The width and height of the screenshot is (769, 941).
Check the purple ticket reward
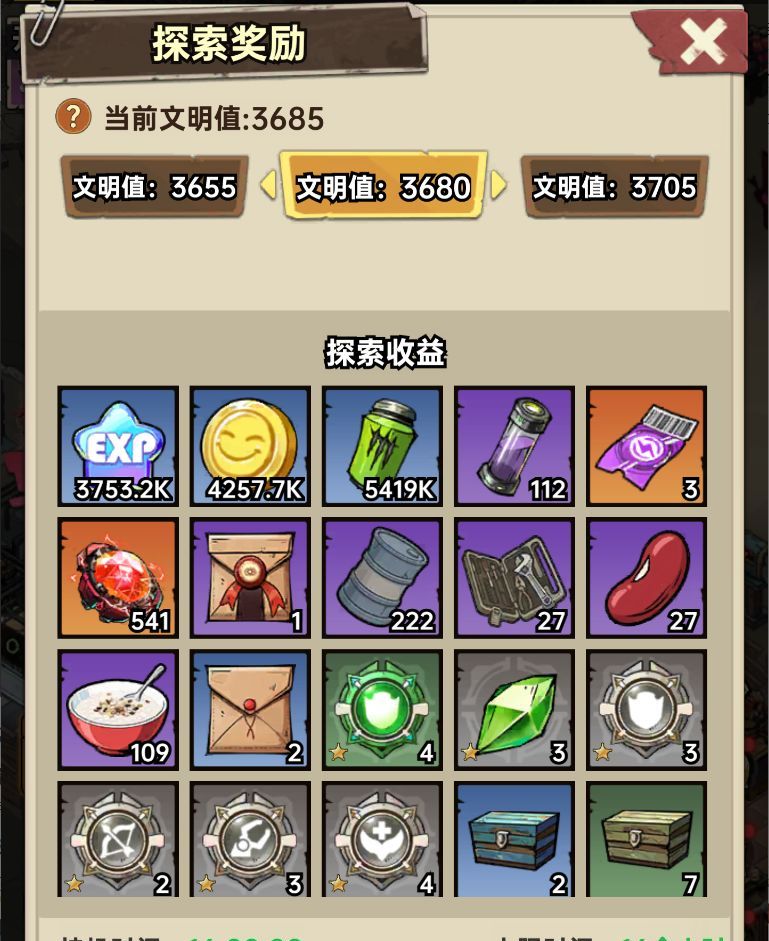tap(646, 446)
